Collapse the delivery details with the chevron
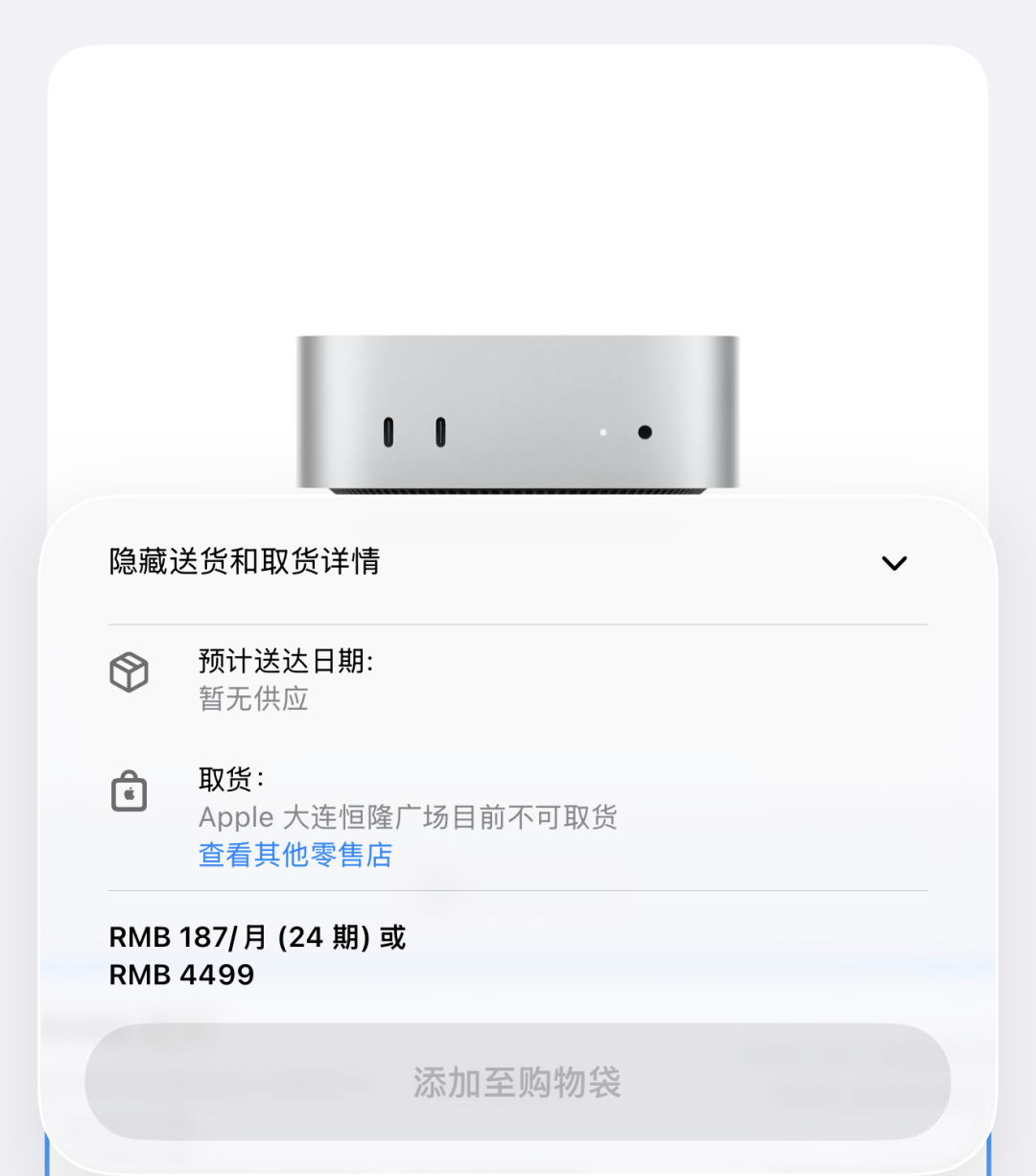1036x1176 pixels. coord(895,563)
